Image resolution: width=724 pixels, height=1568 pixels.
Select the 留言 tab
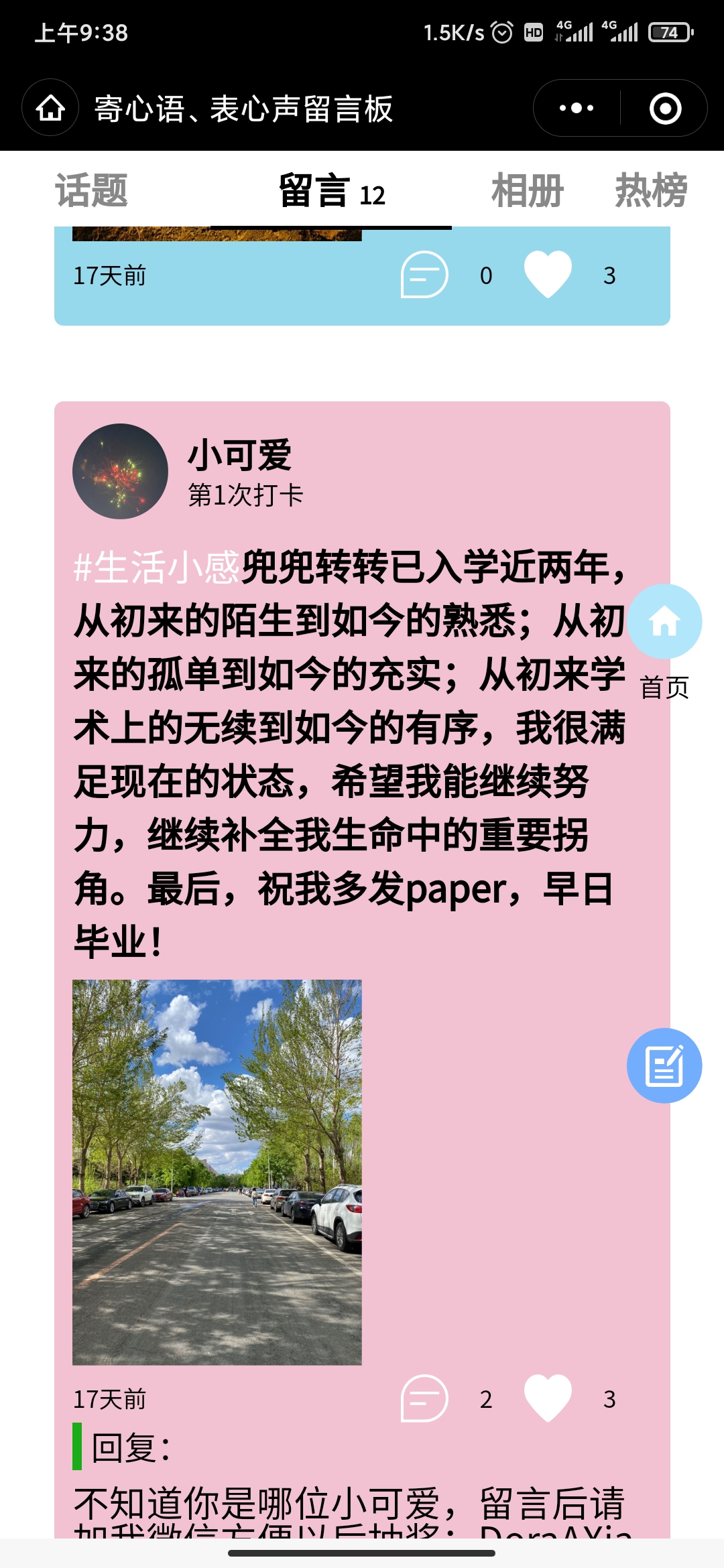pyautogui.click(x=331, y=192)
